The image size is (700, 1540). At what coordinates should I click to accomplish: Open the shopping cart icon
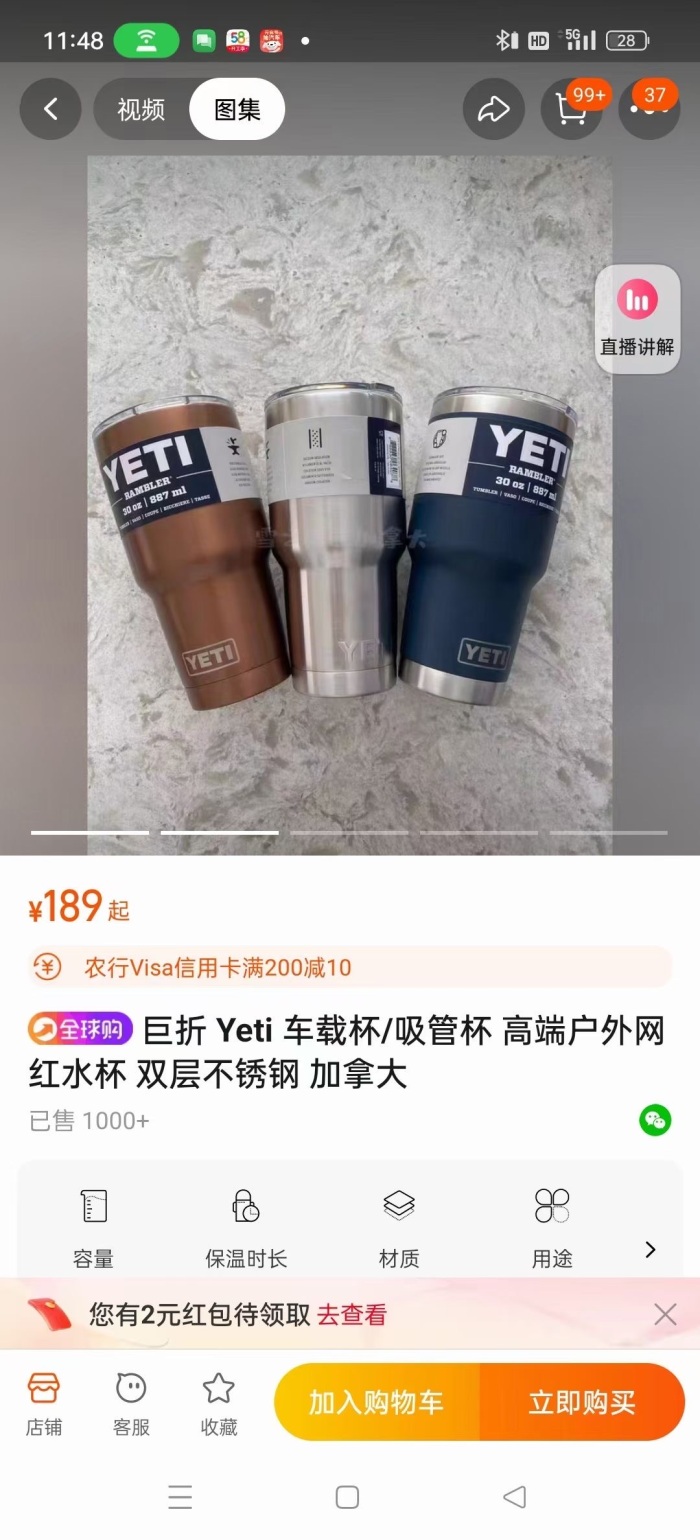point(572,109)
